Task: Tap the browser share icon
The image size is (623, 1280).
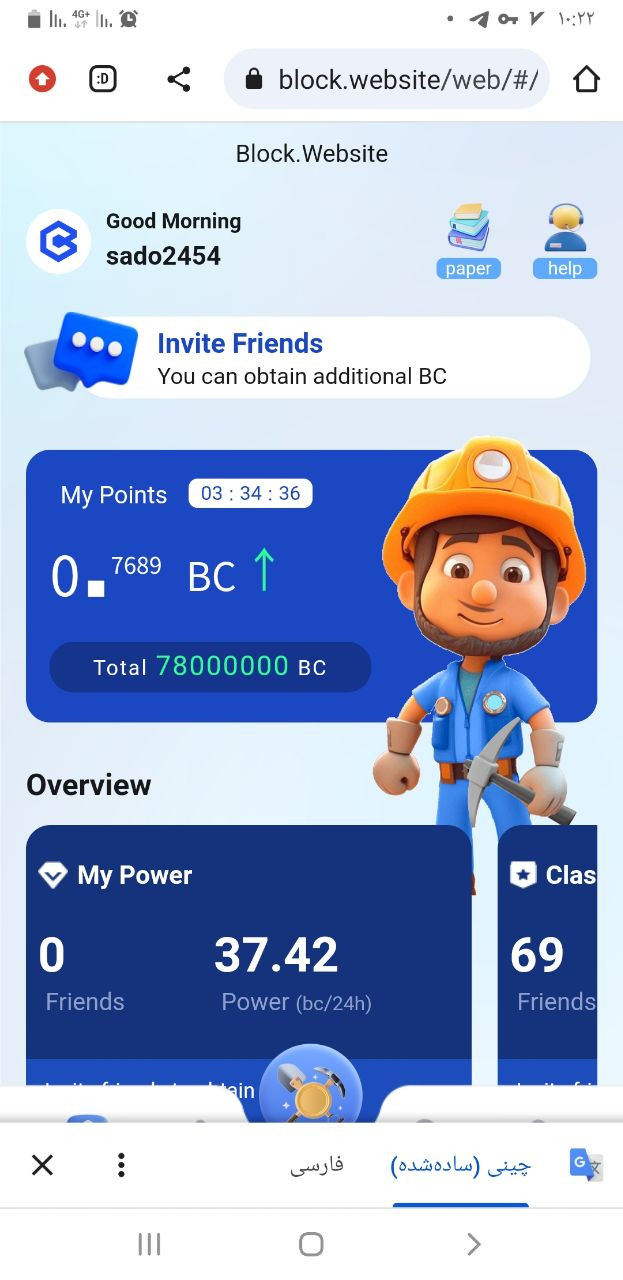Action: [179, 79]
